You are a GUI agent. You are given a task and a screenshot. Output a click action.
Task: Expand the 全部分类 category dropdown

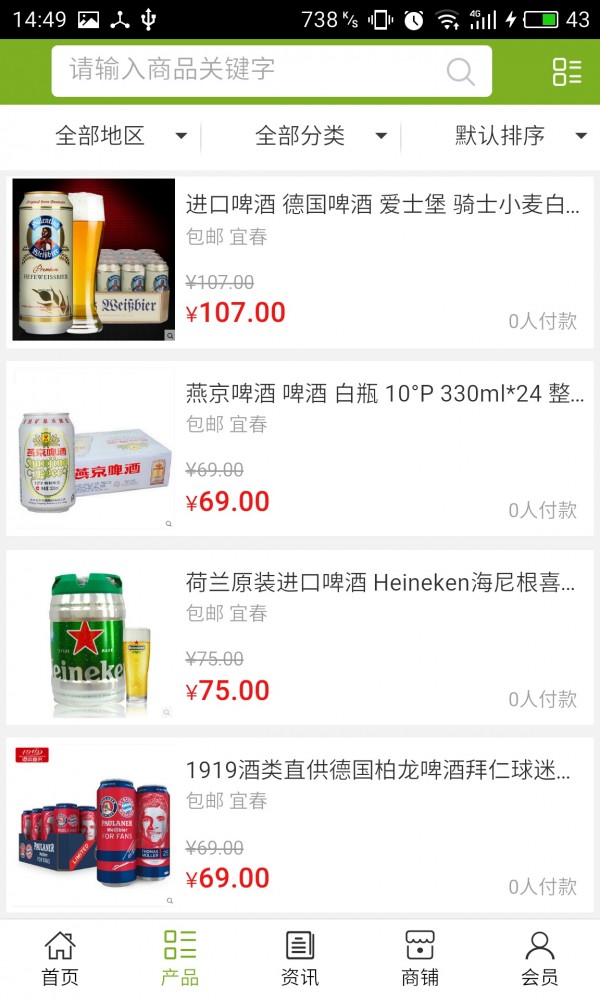pyautogui.click(x=320, y=136)
